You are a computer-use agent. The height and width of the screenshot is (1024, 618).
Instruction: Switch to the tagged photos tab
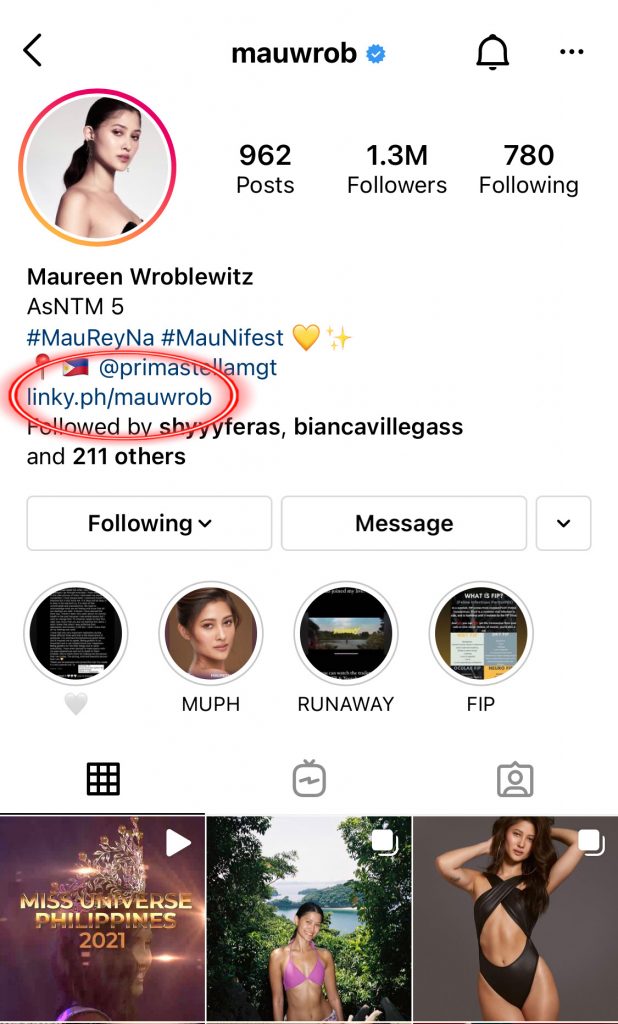[515, 779]
